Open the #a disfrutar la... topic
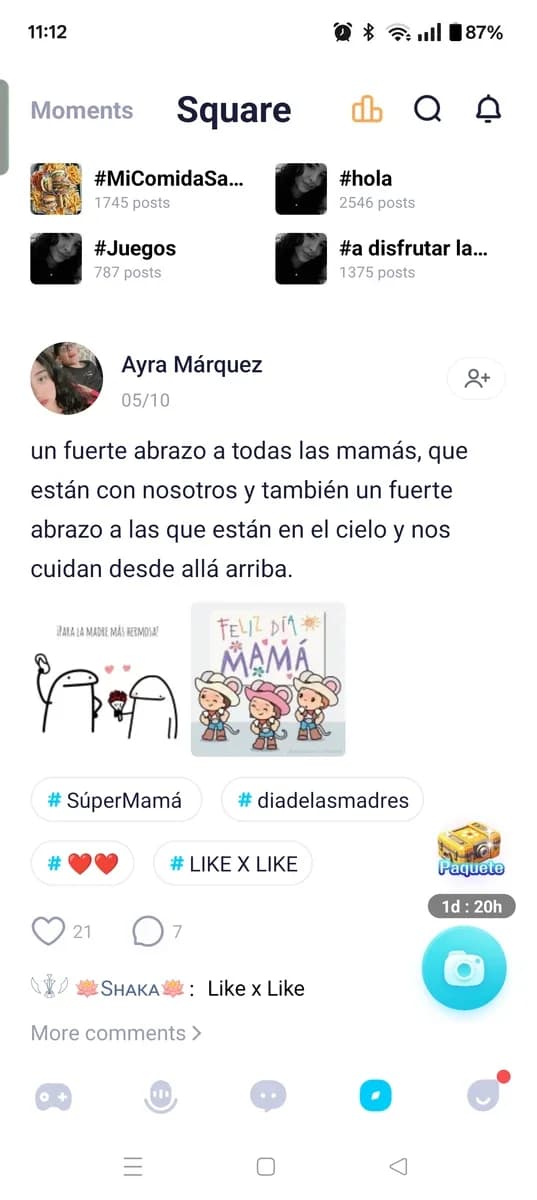Screen dimensions: 537x1200 click(x=383, y=258)
